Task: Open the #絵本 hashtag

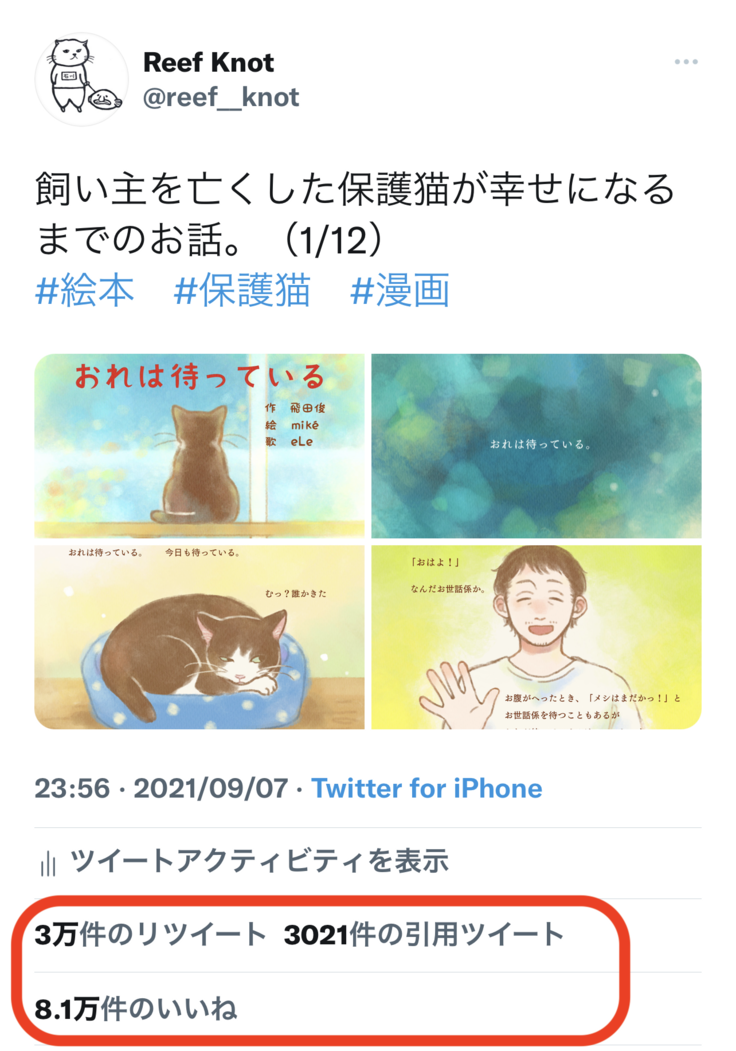Action: (85, 290)
